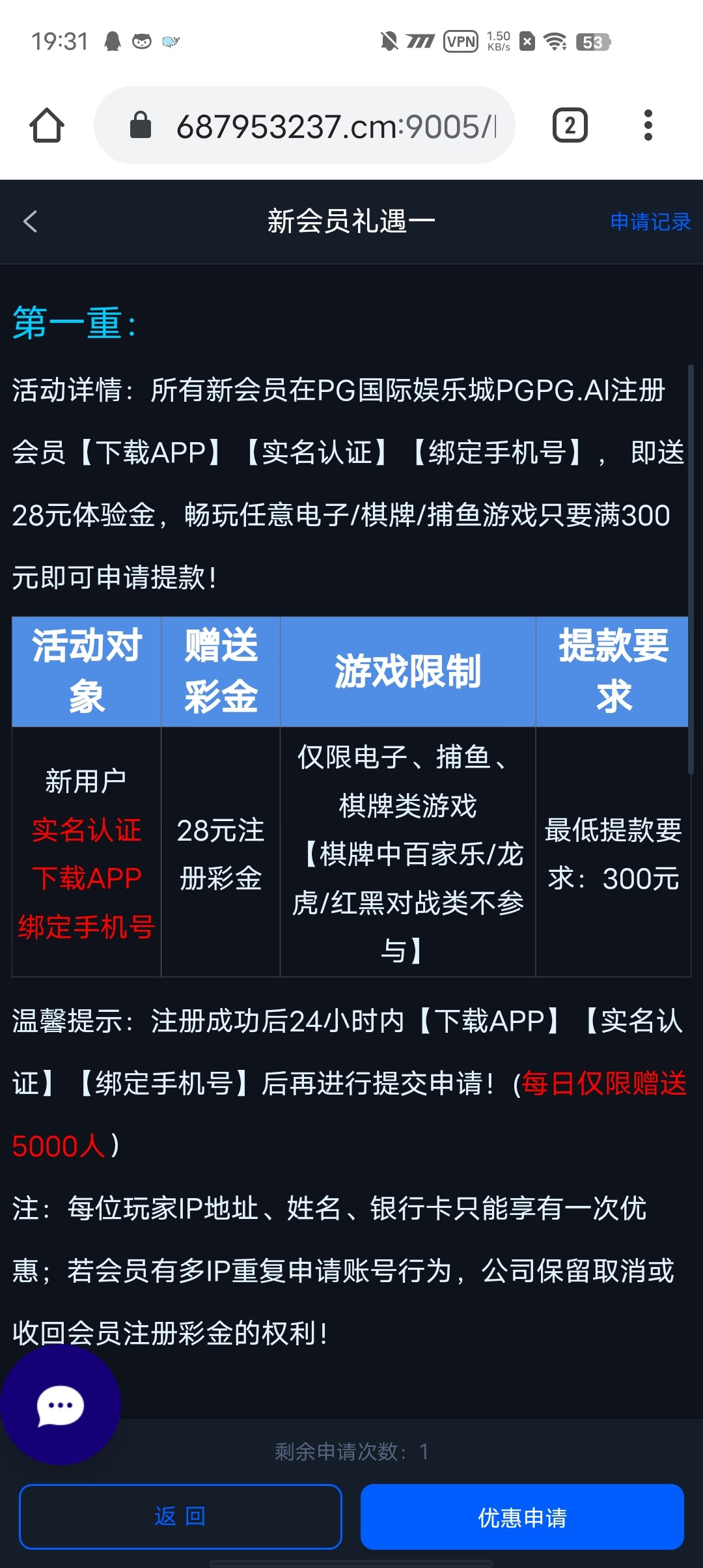The height and width of the screenshot is (1568, 703).
Task: Open 申请记录 application records
Action: 650,222
